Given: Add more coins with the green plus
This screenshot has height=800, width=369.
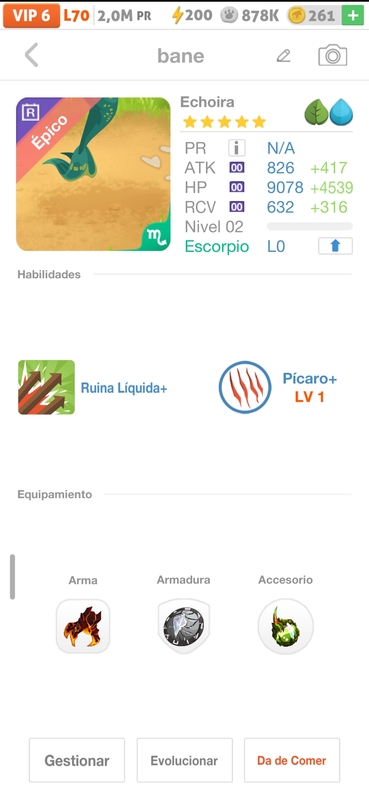Looking at the screenshot, I should [x=353, y=16].
